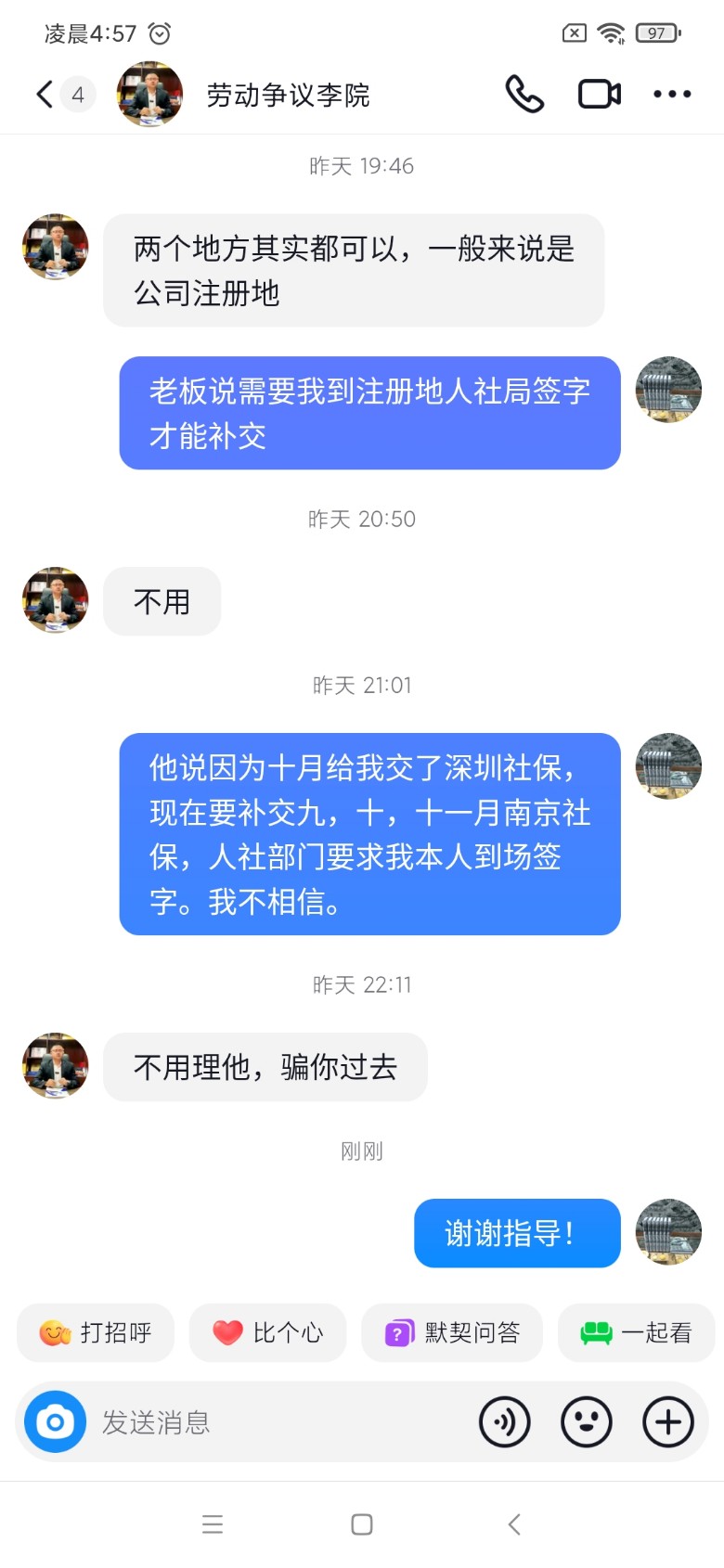Select the 一起看 chip
The height and width of the screenshot is (1568, 724).
pos(636,1333)
